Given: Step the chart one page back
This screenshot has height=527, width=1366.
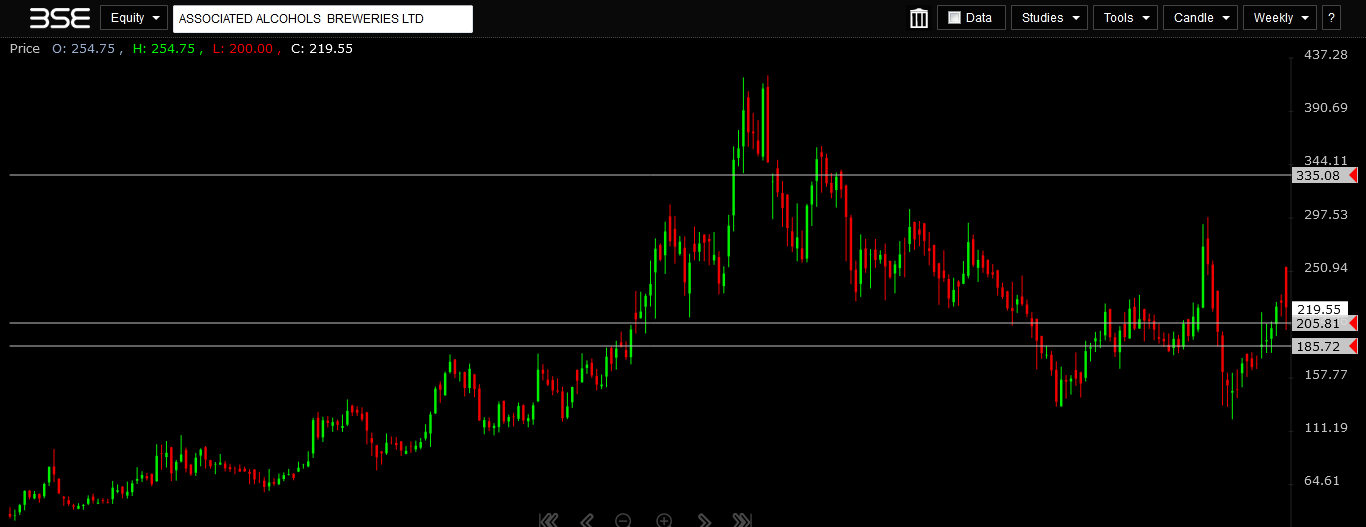Looking at the screenshot, I should 587,520.
